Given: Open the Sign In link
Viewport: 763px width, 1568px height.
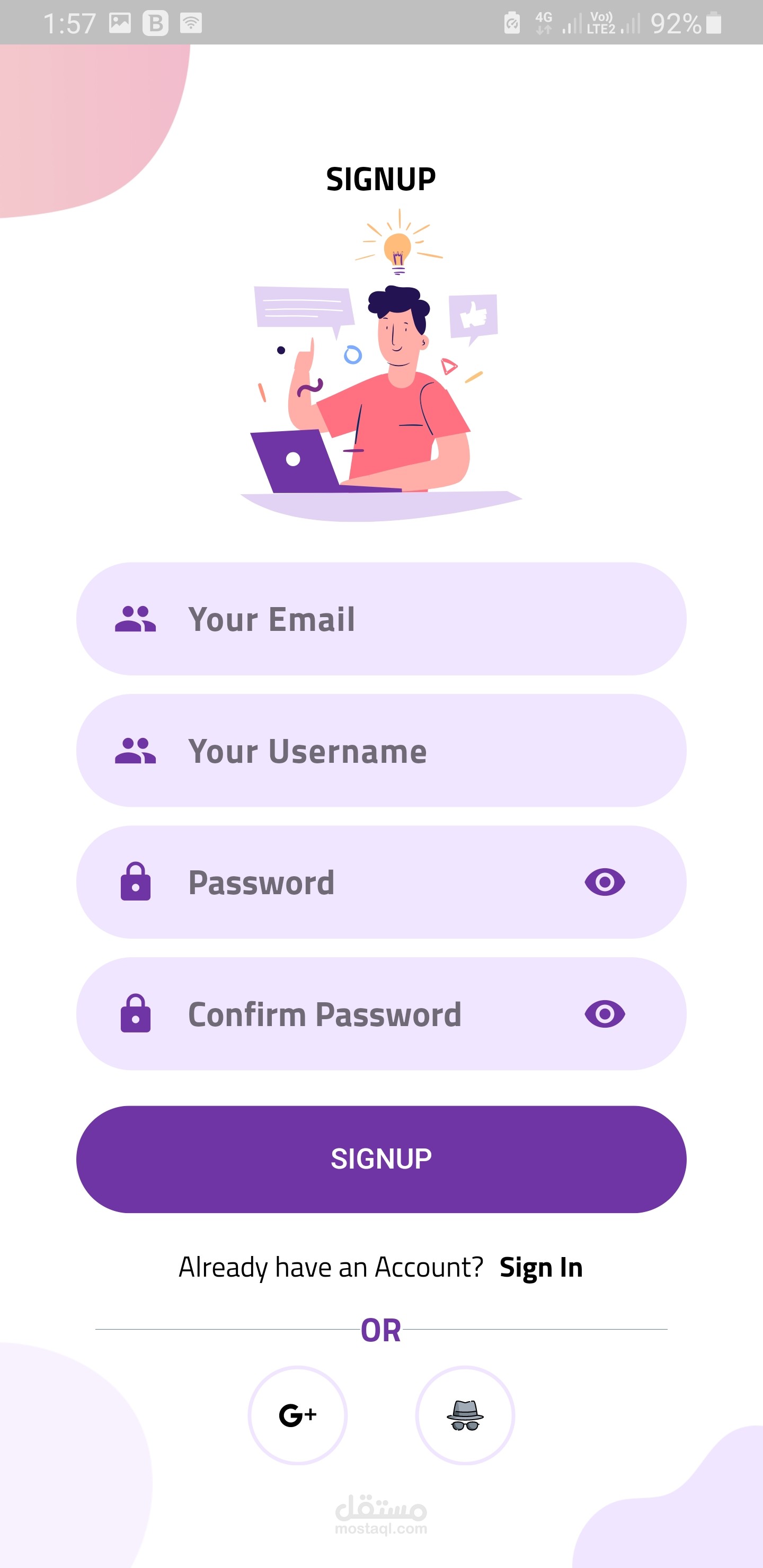Looking at the screenshot, I should pyautogui.click(x=541, y=1268).
